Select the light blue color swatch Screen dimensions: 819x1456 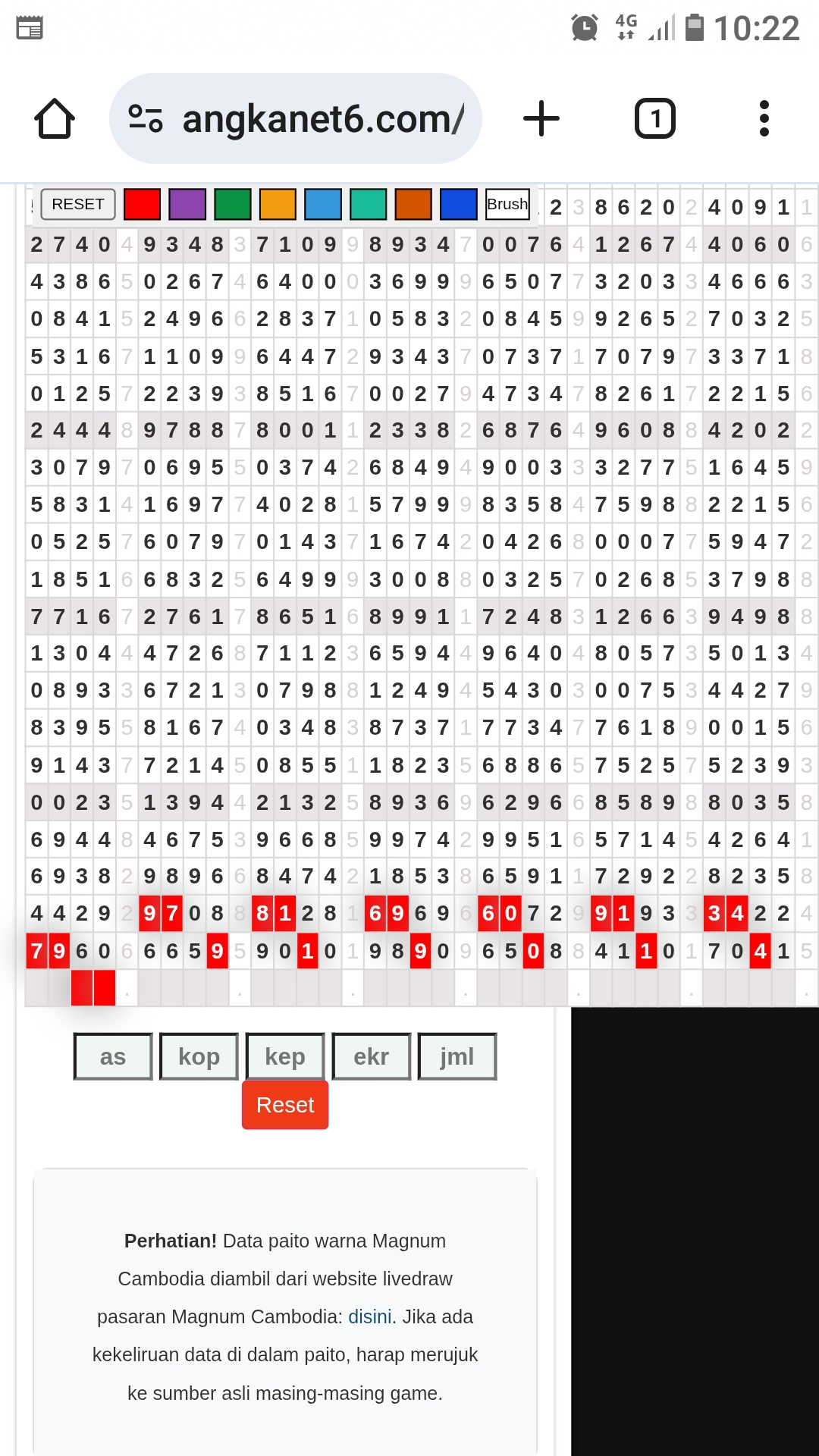323,205
